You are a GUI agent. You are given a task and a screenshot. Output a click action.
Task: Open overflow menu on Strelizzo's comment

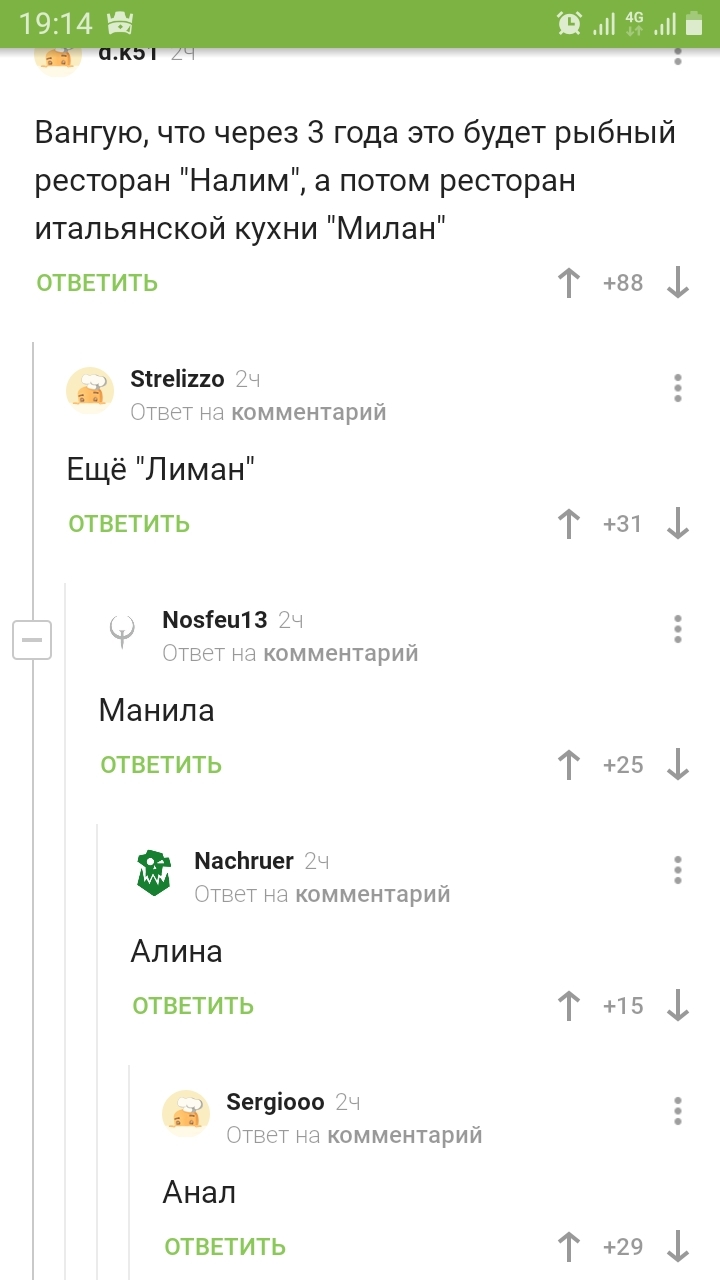pos(678,388)
